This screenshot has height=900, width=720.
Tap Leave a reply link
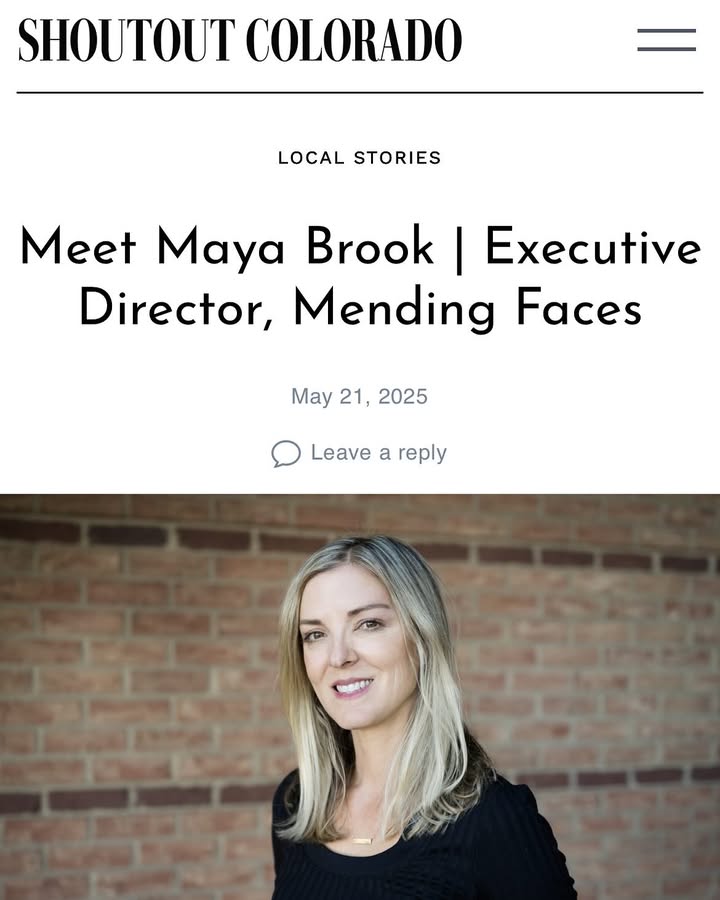pos(377,453)
